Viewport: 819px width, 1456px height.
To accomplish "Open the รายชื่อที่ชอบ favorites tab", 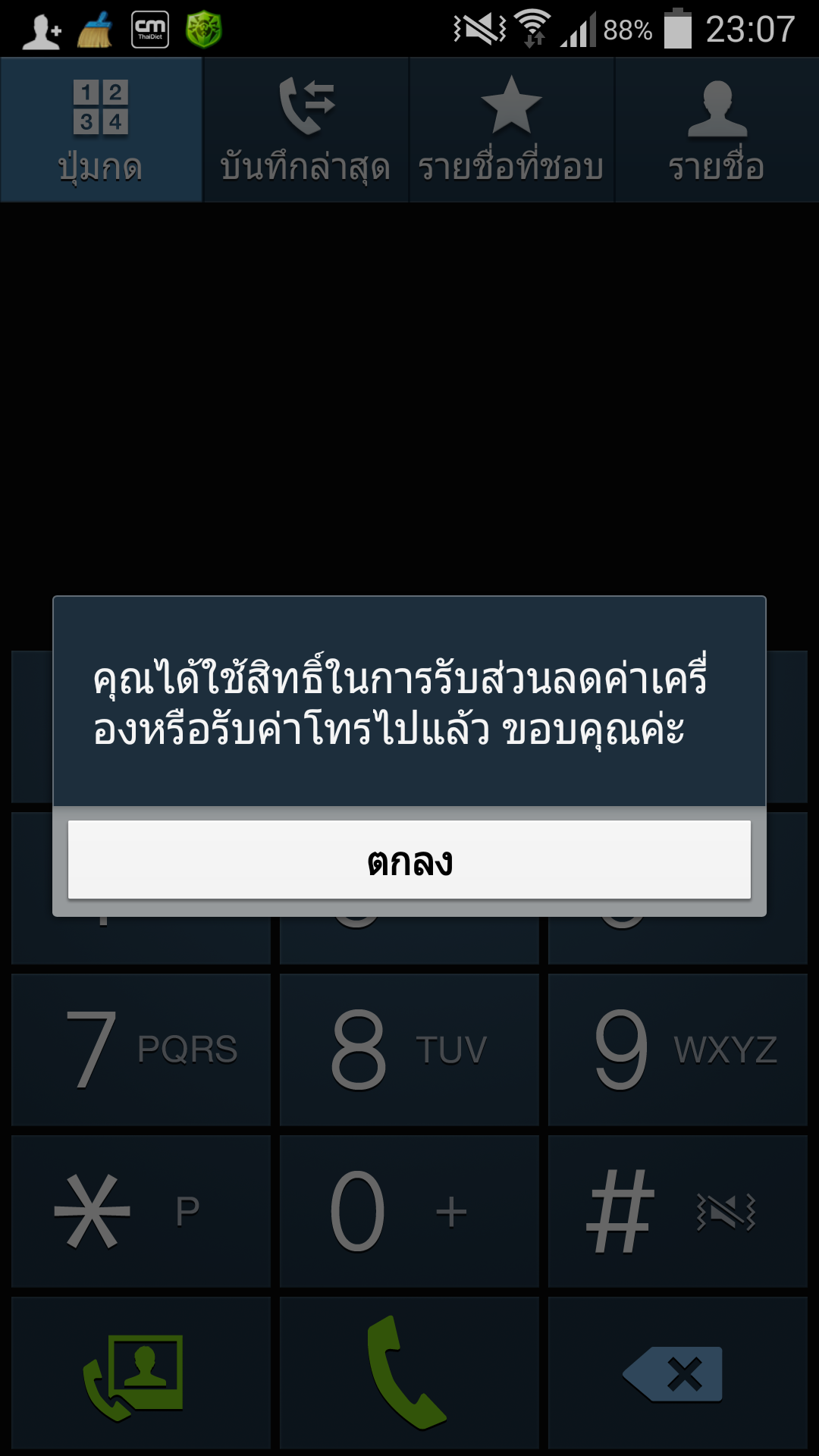I will point(512,130).
